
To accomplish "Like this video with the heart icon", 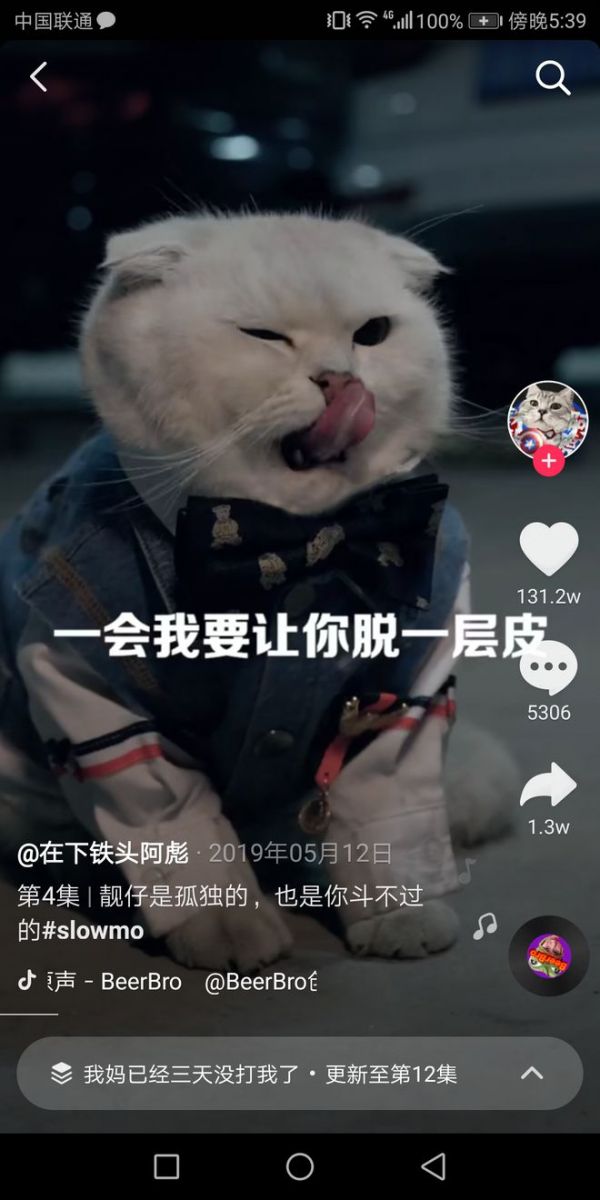I will (548, 550).
